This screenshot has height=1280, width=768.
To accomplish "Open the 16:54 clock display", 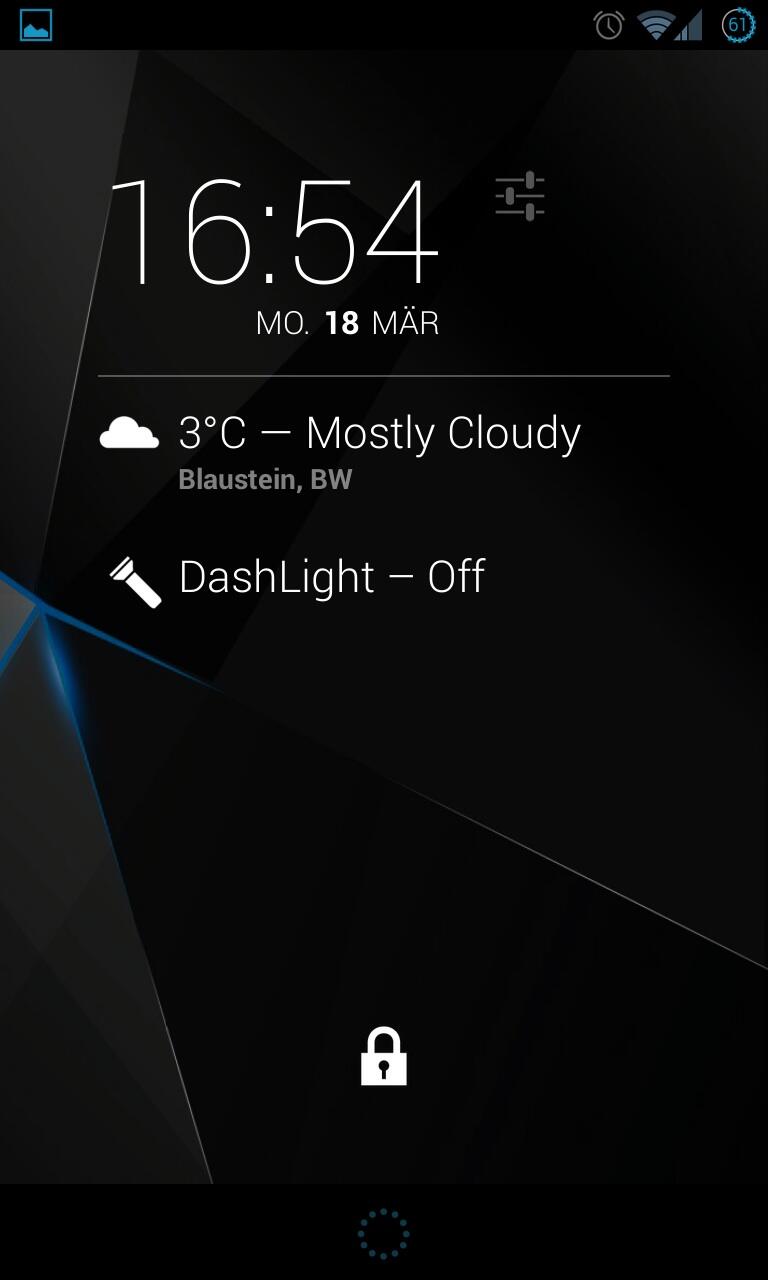I will 274,234.
